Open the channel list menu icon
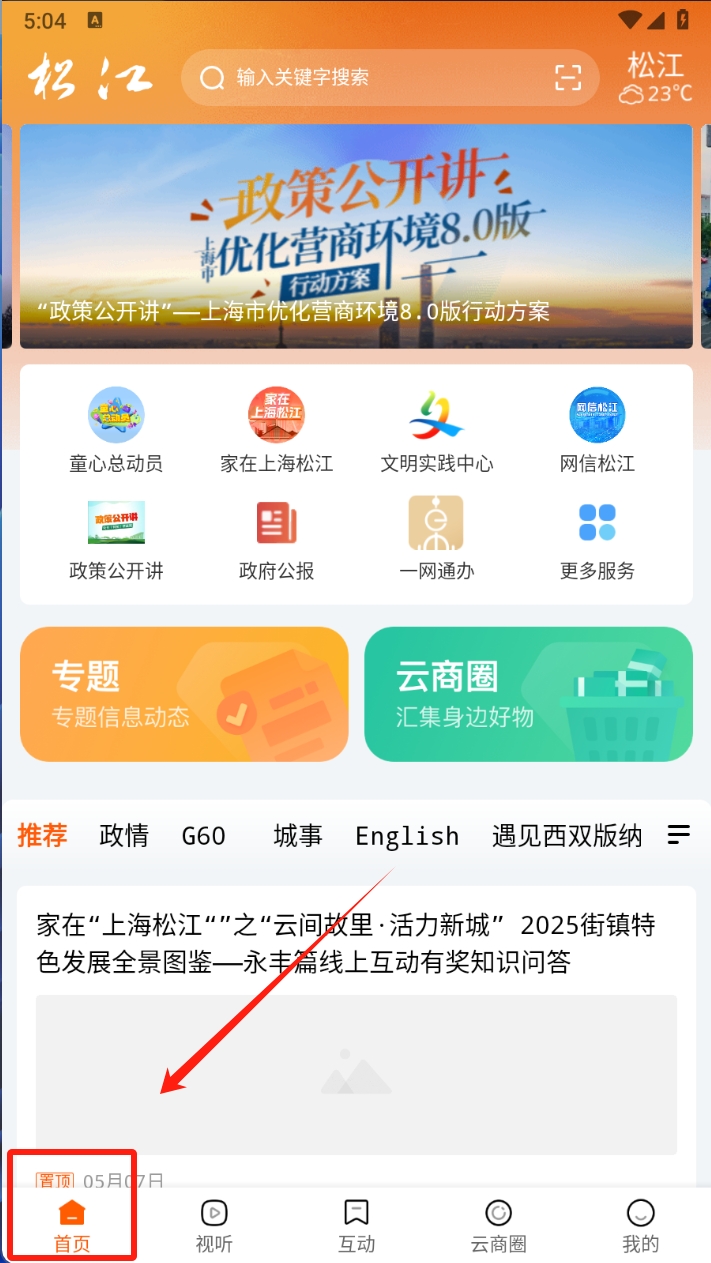 pyautogui.click(x=679, y=834)
